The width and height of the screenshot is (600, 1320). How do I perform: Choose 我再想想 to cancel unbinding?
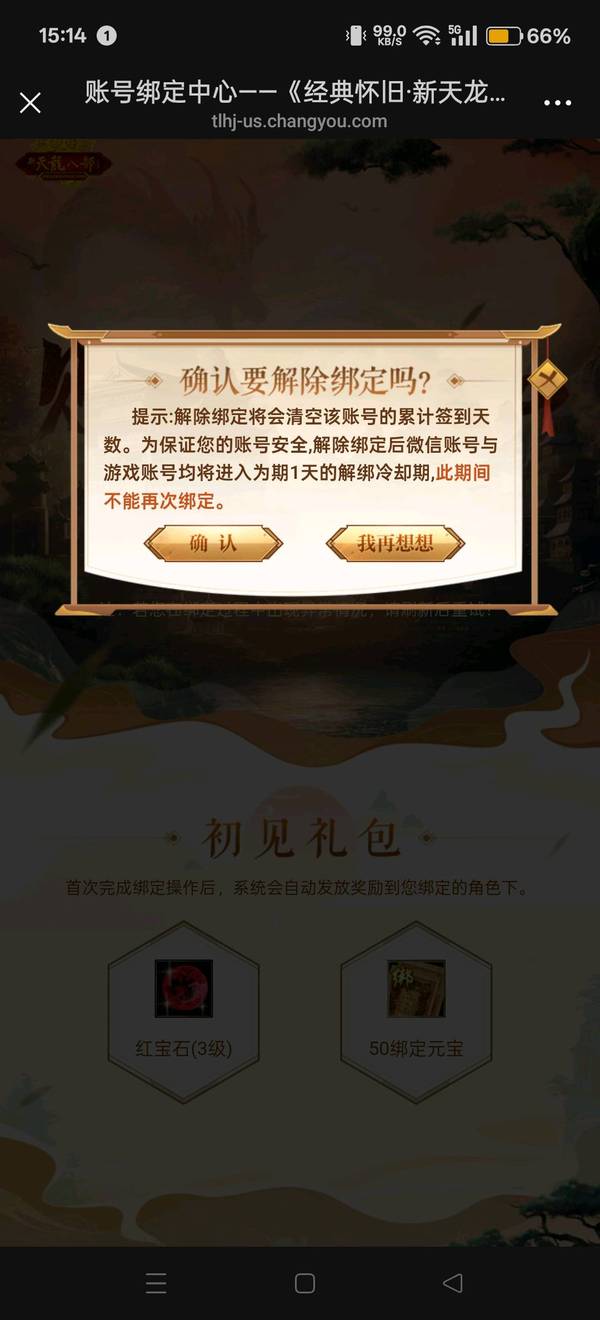(x=395, y=544)
